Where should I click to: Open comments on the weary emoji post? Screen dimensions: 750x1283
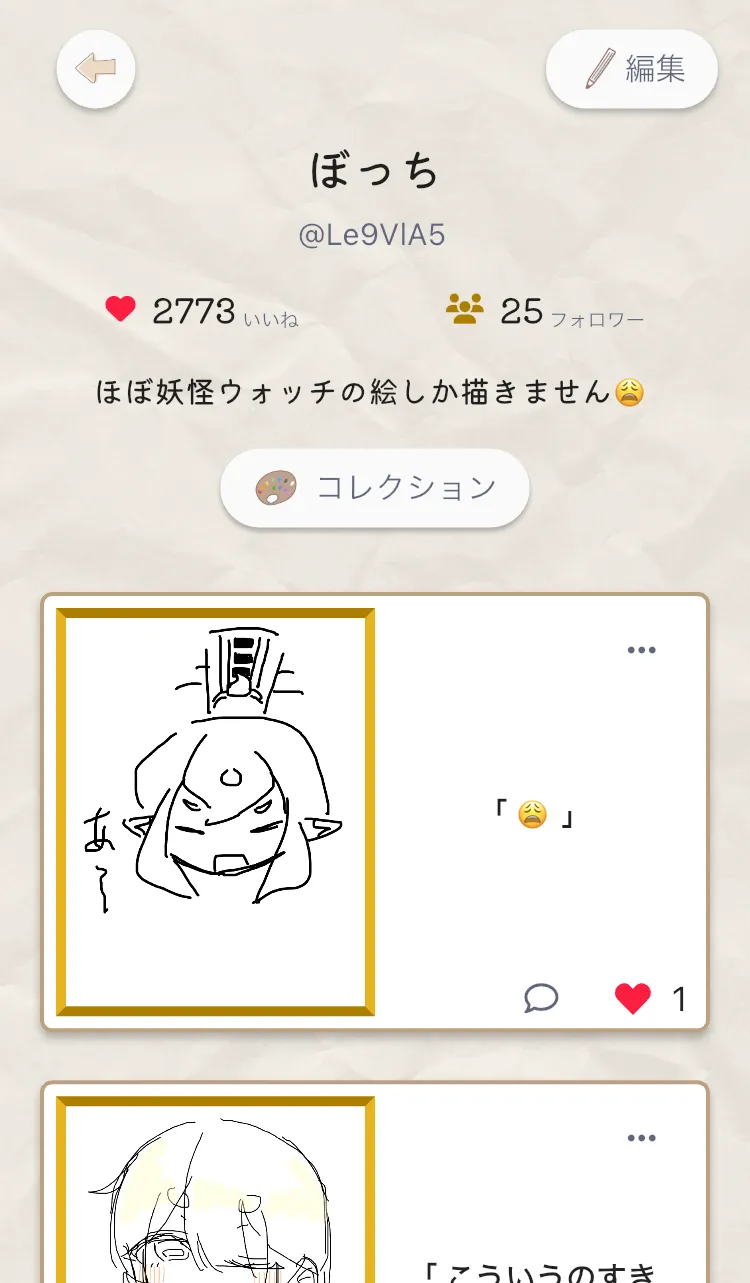coord(541,998)
